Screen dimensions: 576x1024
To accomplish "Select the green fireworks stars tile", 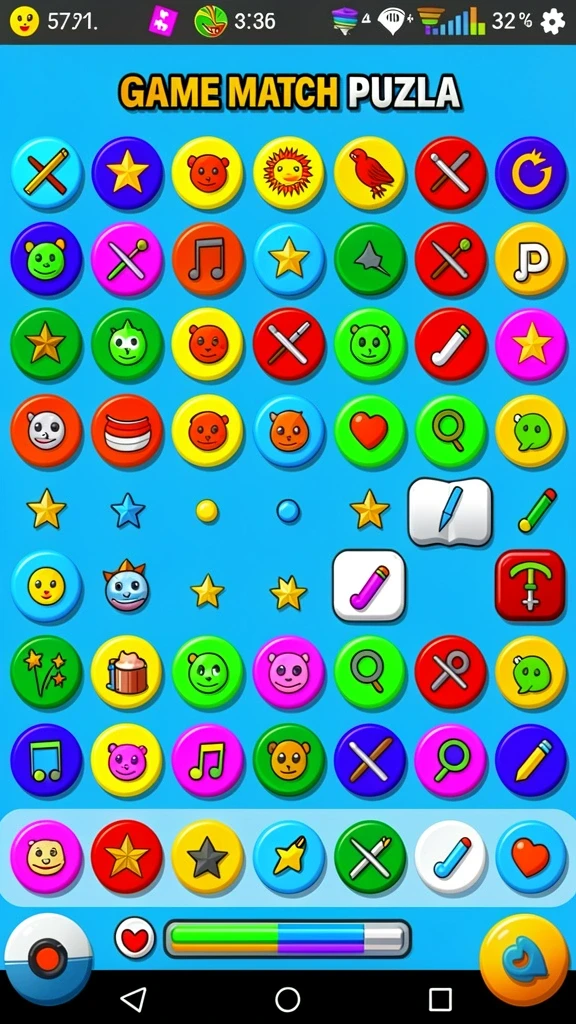I will 46,672.
